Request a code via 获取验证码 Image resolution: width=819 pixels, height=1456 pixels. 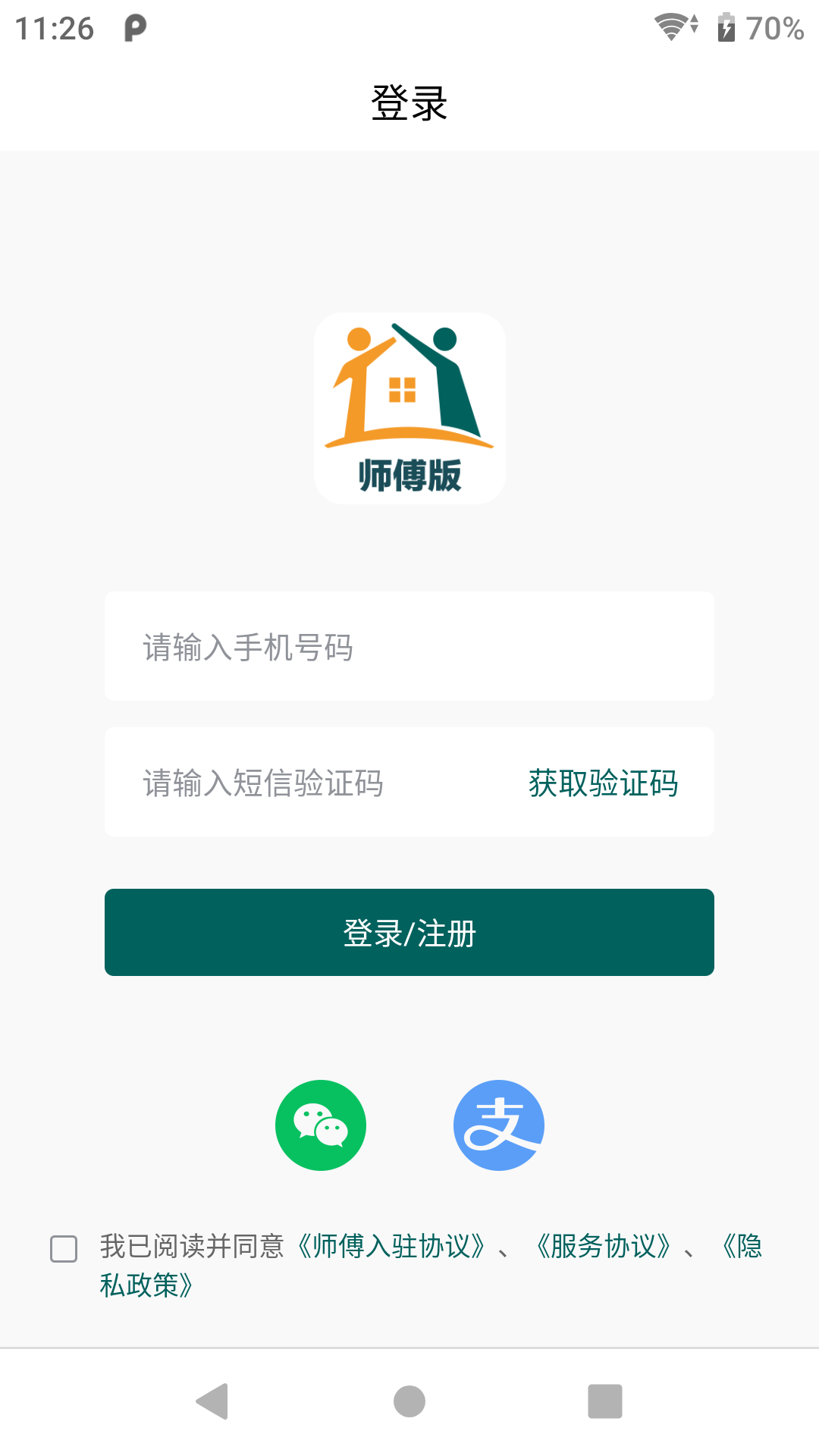tap(603, 783)
